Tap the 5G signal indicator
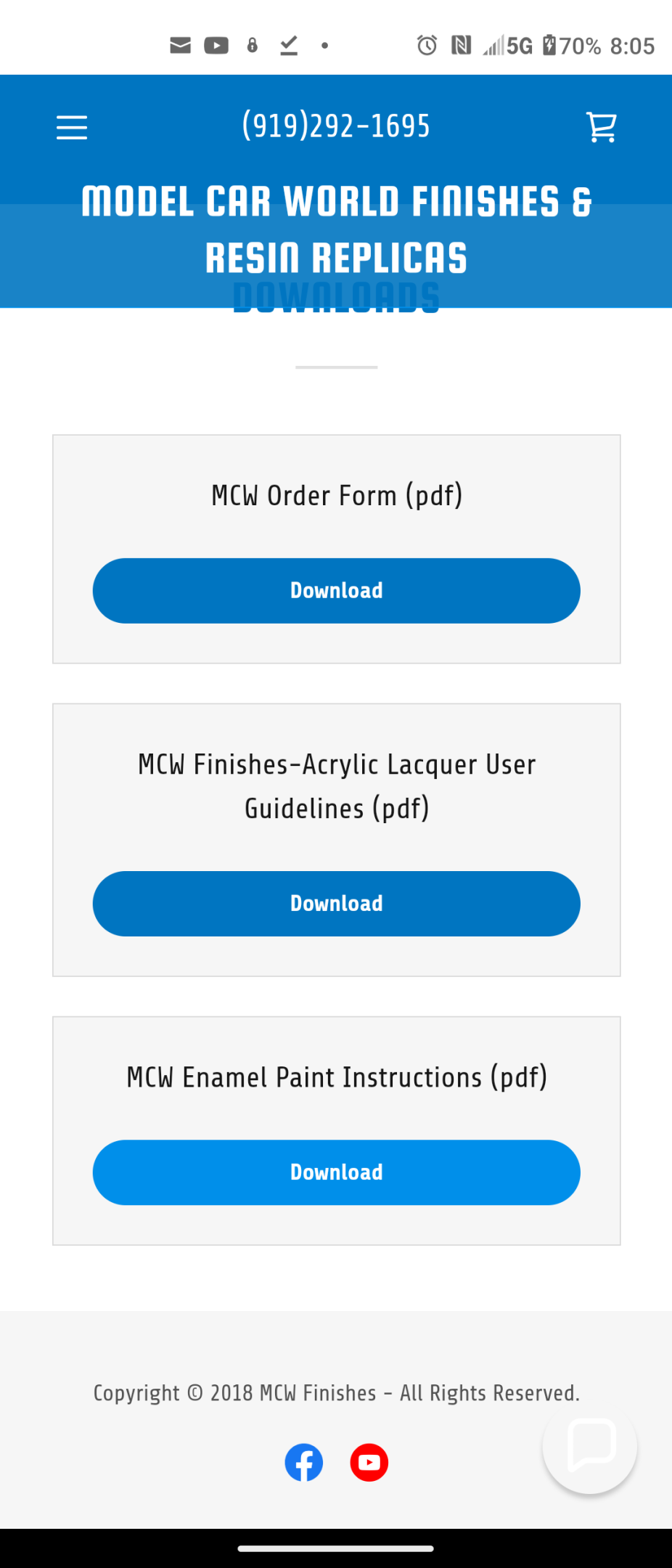The width and height of the screenshot is (672, 1568). [x=509, y=46]
